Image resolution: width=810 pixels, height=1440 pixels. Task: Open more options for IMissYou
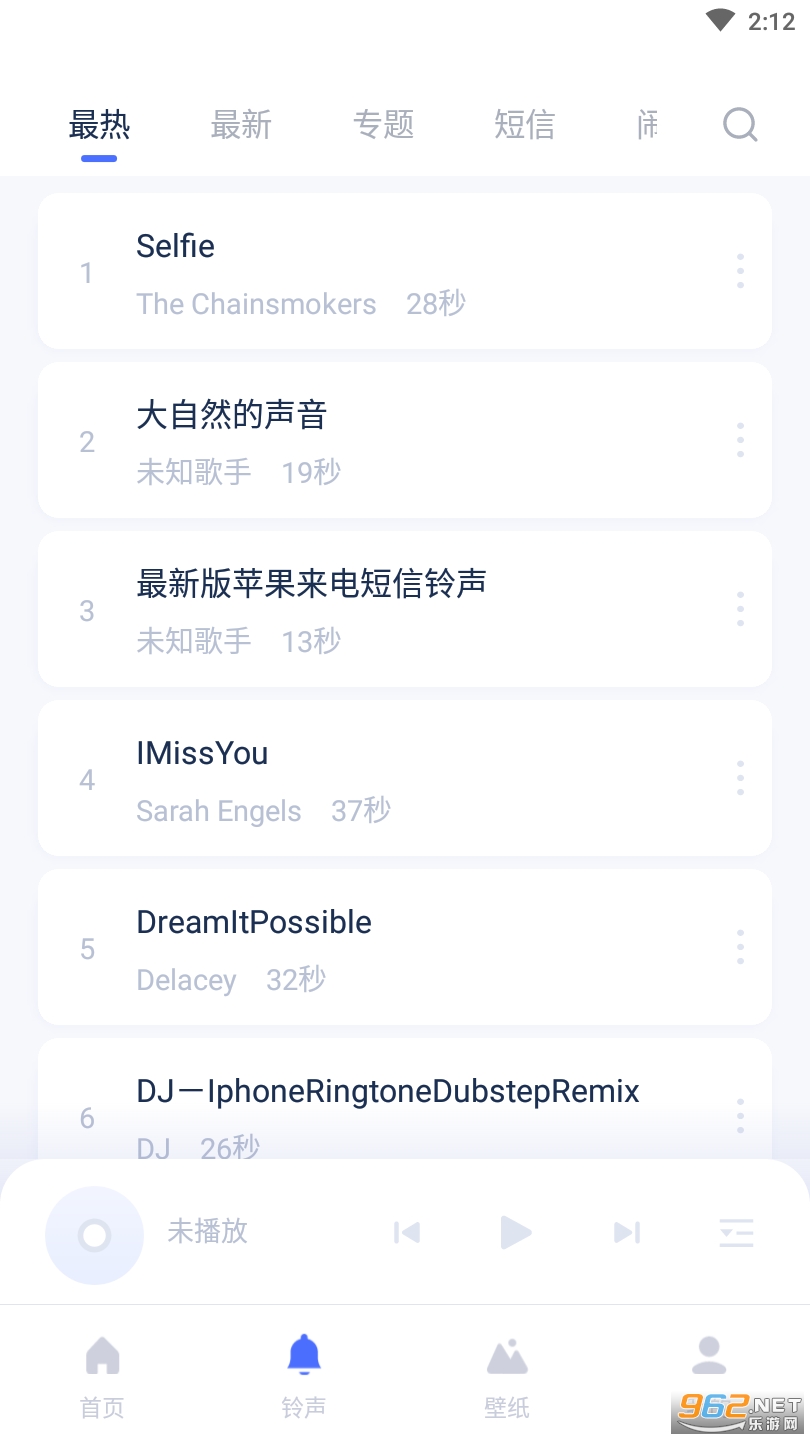coord(740,778)
